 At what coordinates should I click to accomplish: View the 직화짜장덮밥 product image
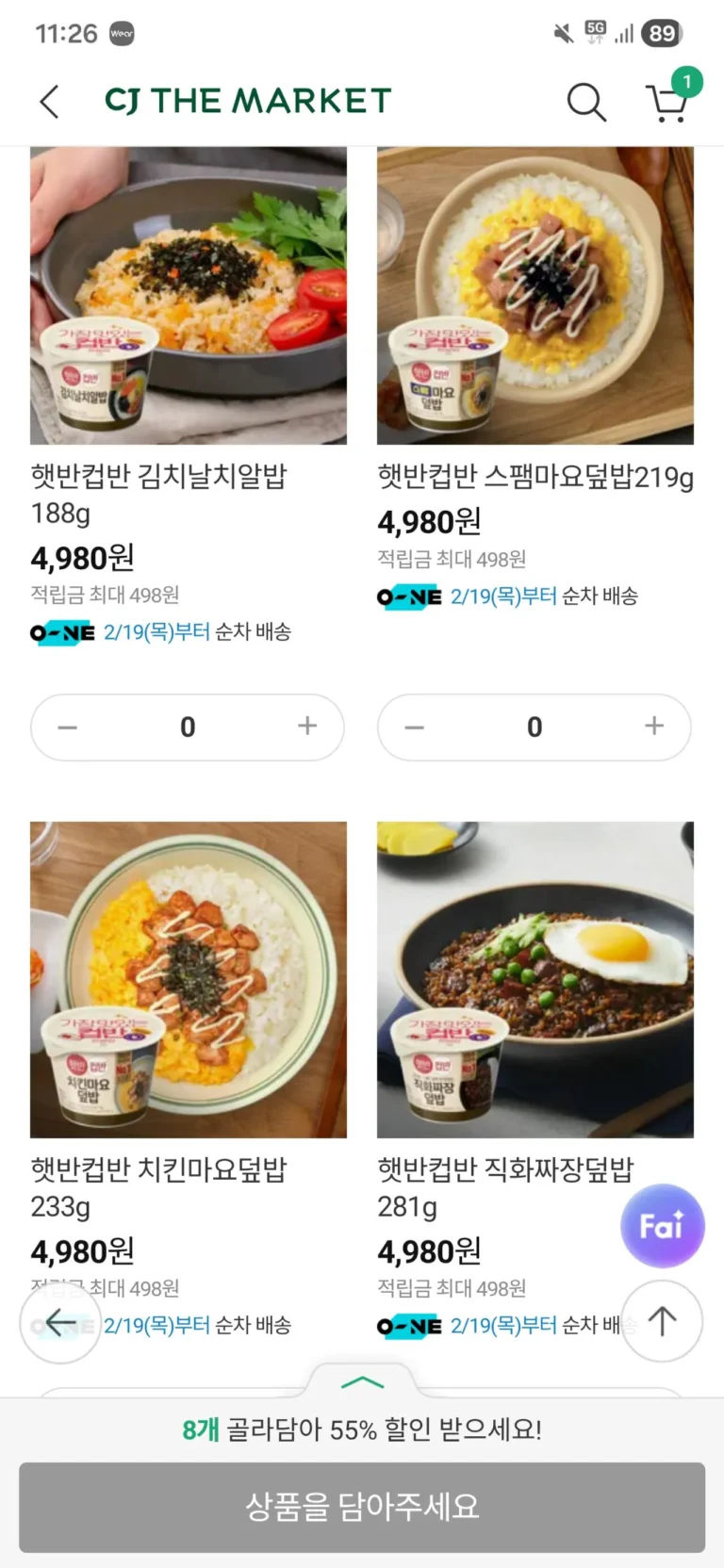[535, 980]
